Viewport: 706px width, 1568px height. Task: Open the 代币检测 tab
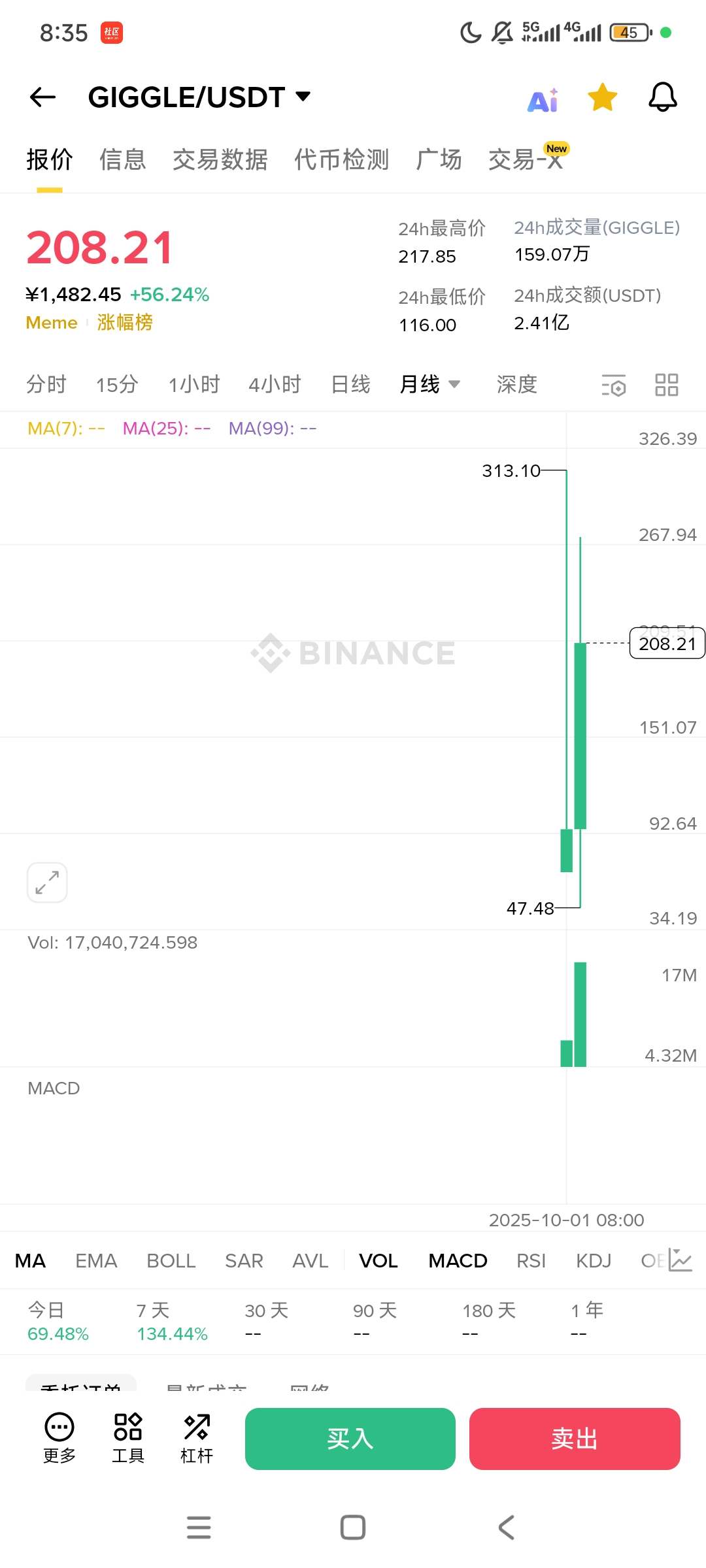click(341, 159)
